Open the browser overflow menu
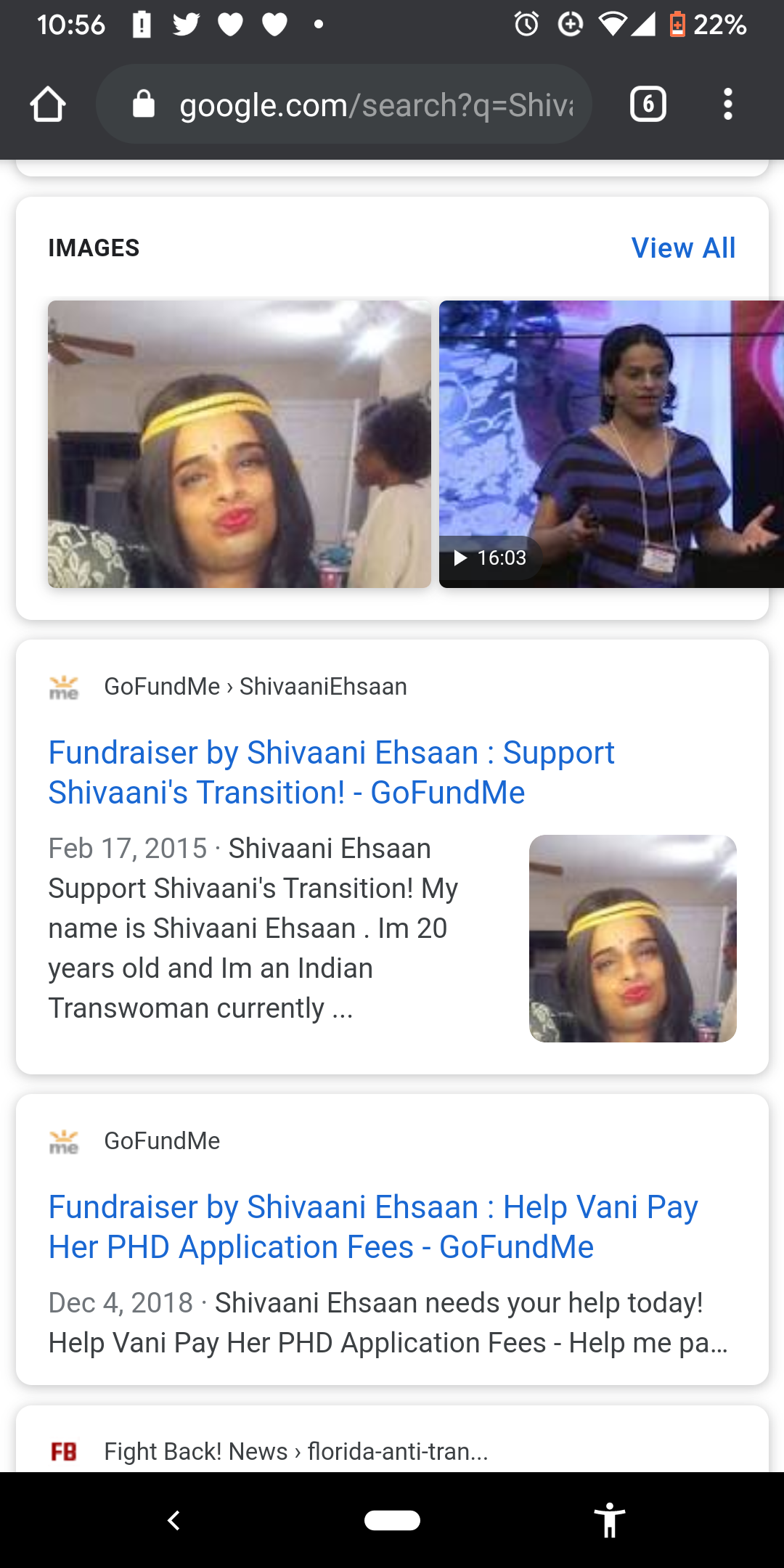 tap(727, 105)
